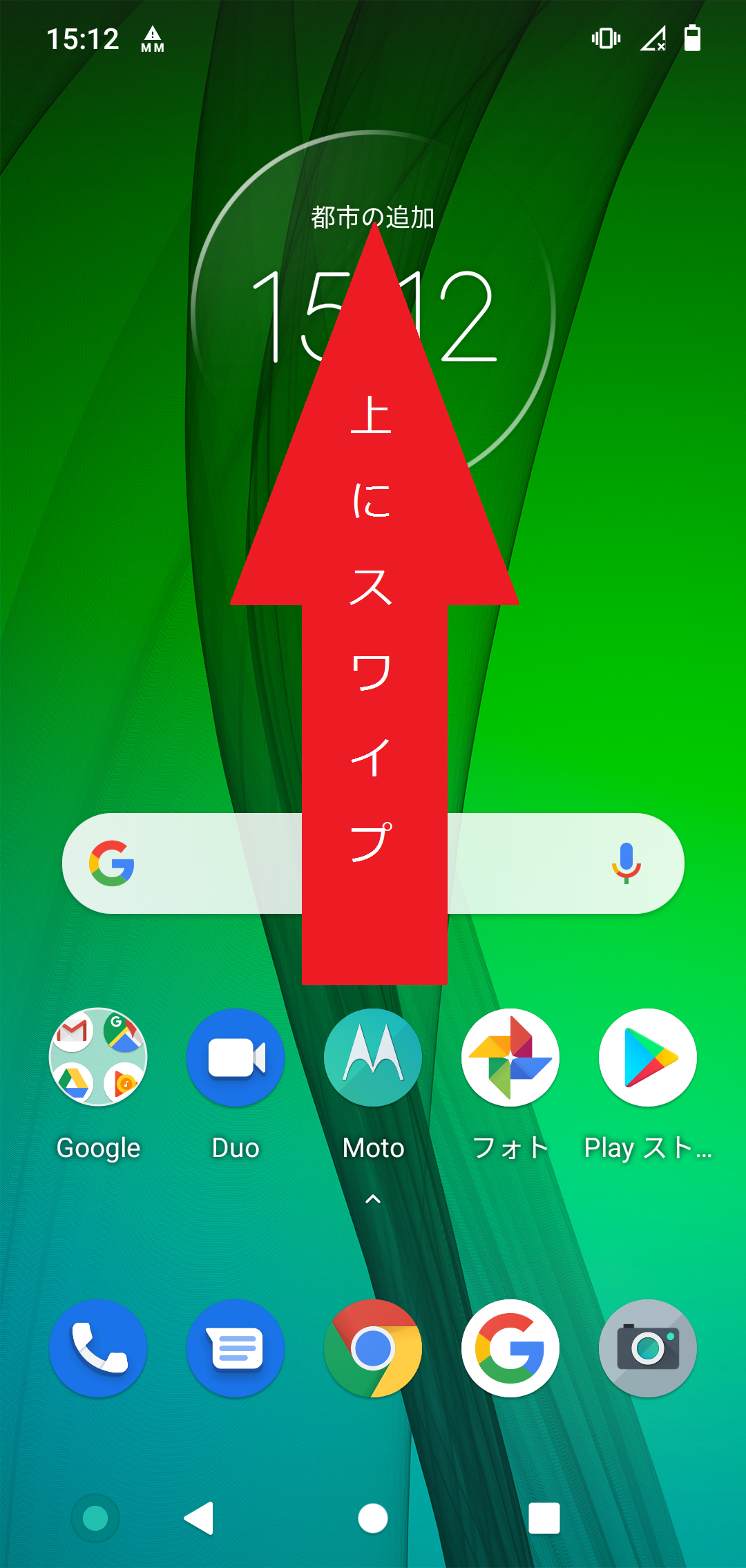Tap the Google search bar
The height and width of the screenshot is (1568, 746).
pyautogui.click(x=207, y=862)
